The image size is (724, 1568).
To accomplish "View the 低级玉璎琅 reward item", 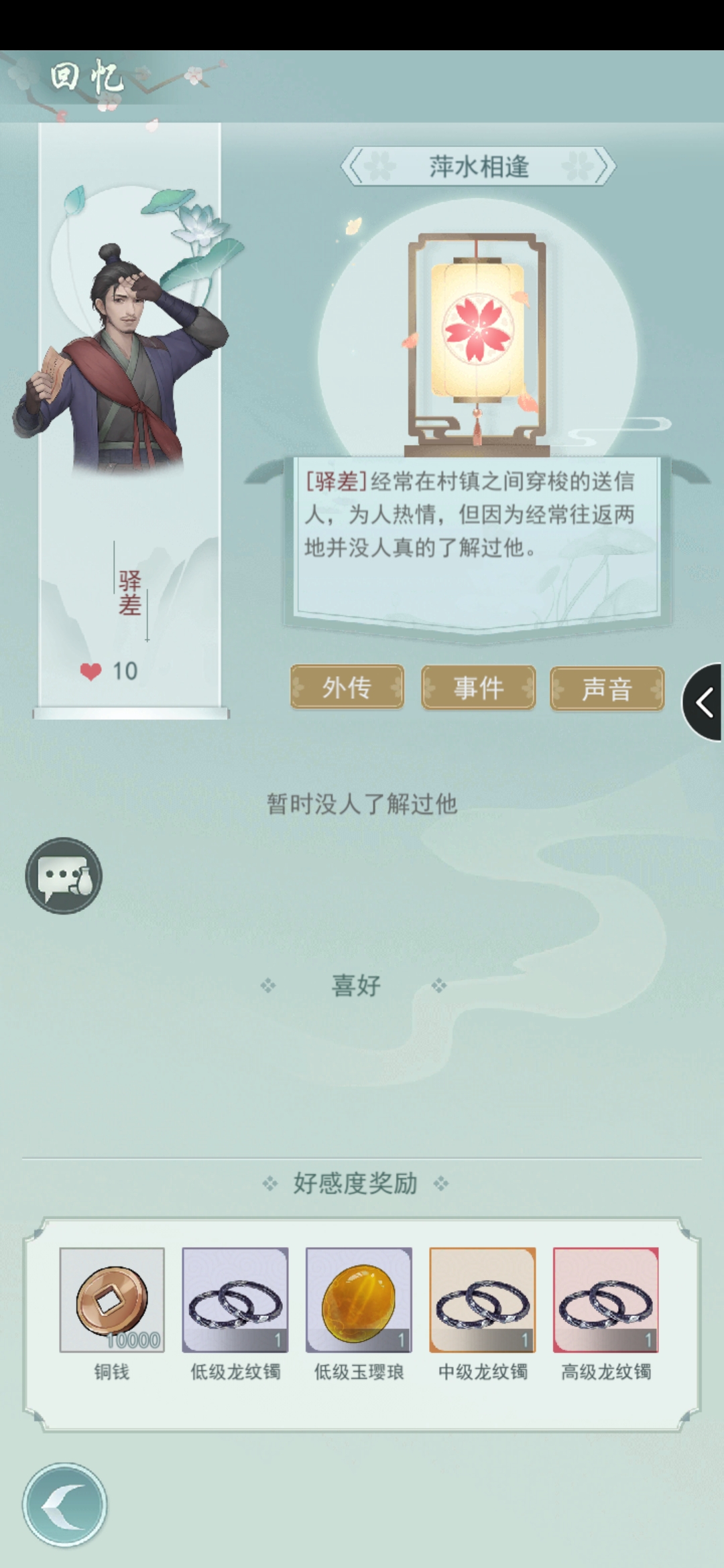I will [x=359, y=1300].
